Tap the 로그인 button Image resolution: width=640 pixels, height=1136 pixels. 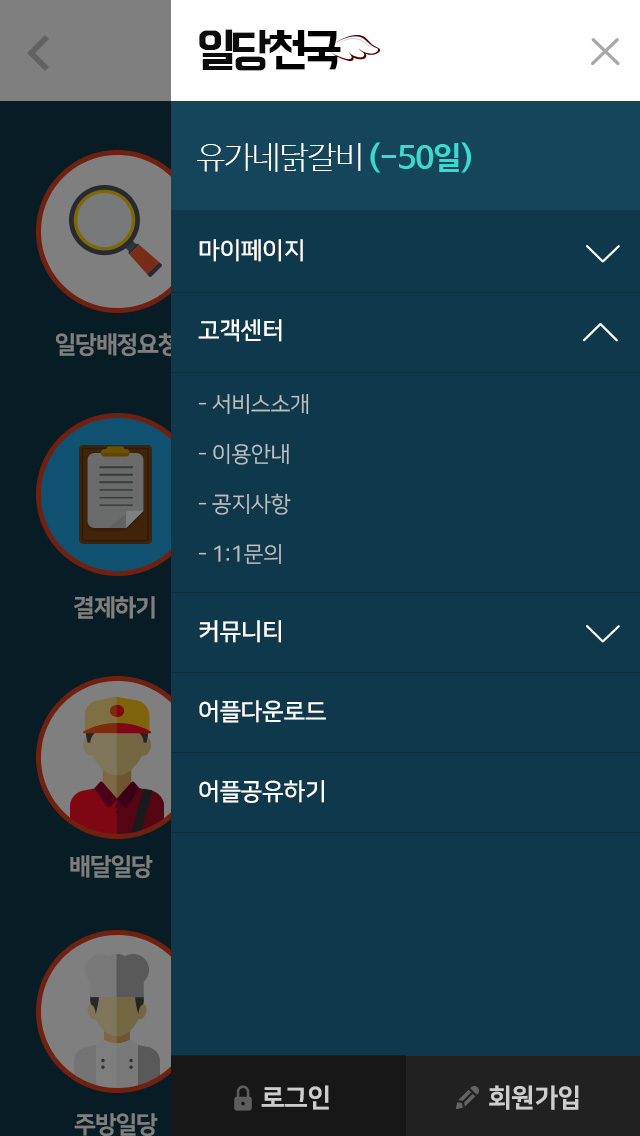pos(288,1096)
